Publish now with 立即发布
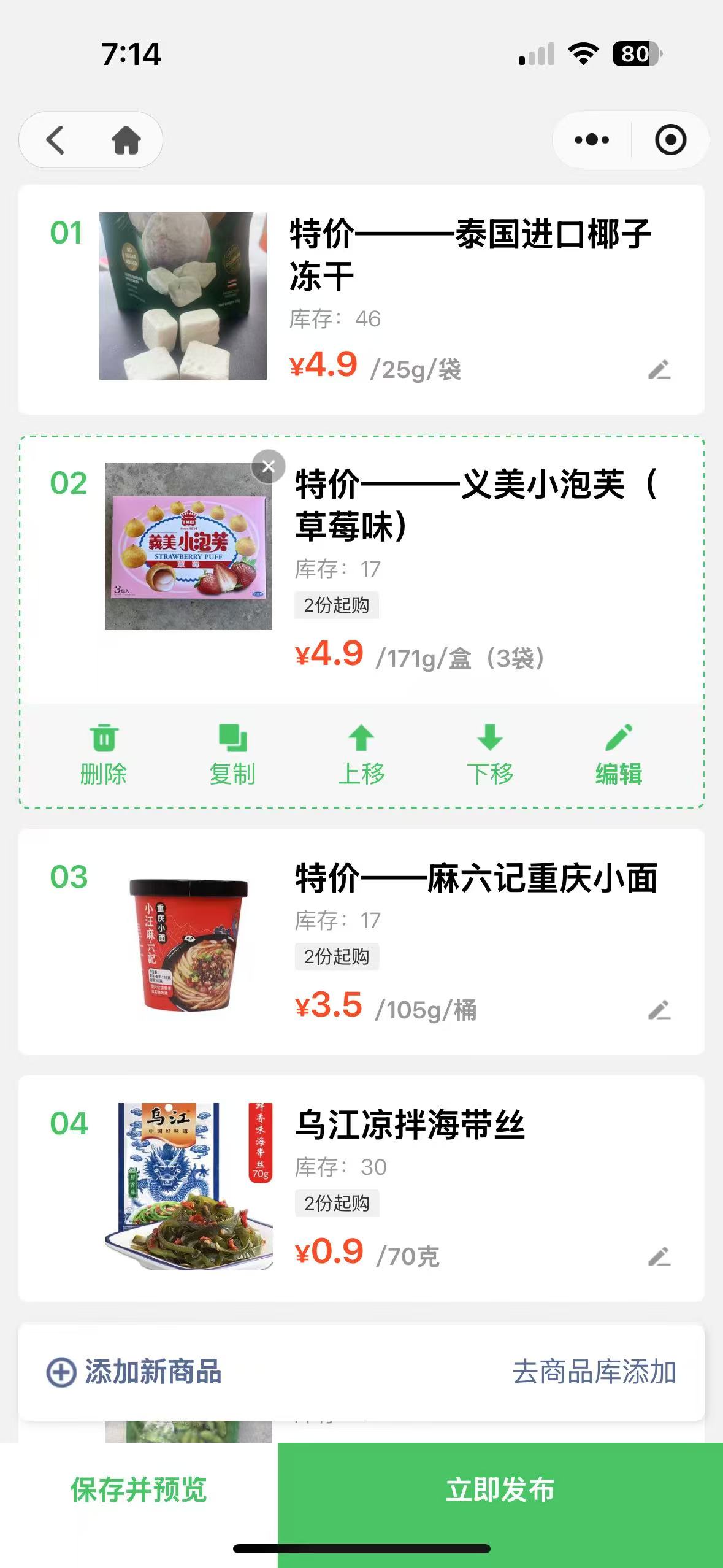This screenshot has width=723, height=1568. [x=500, y=1489]
